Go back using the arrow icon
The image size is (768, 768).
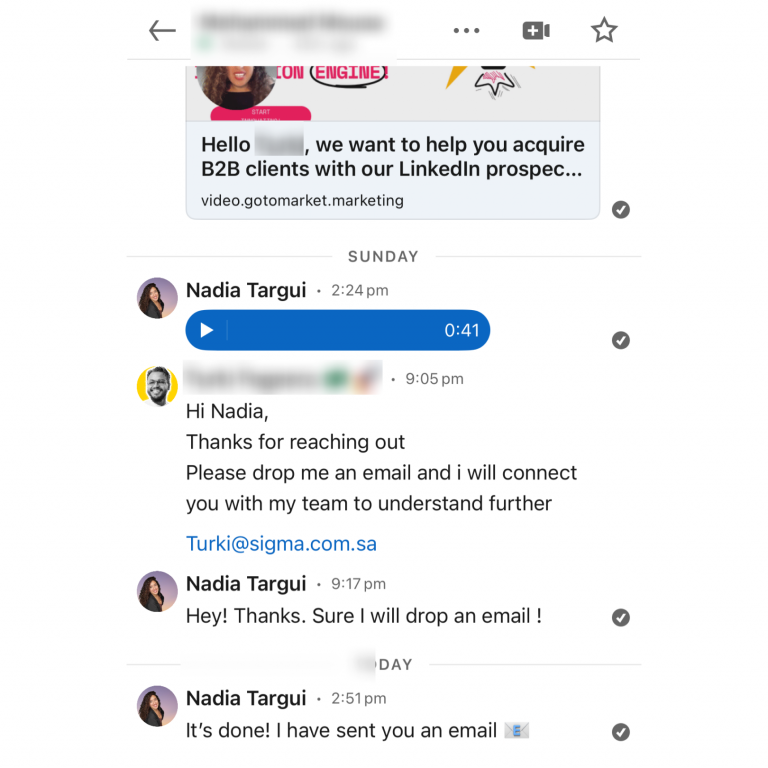point(162,31)
